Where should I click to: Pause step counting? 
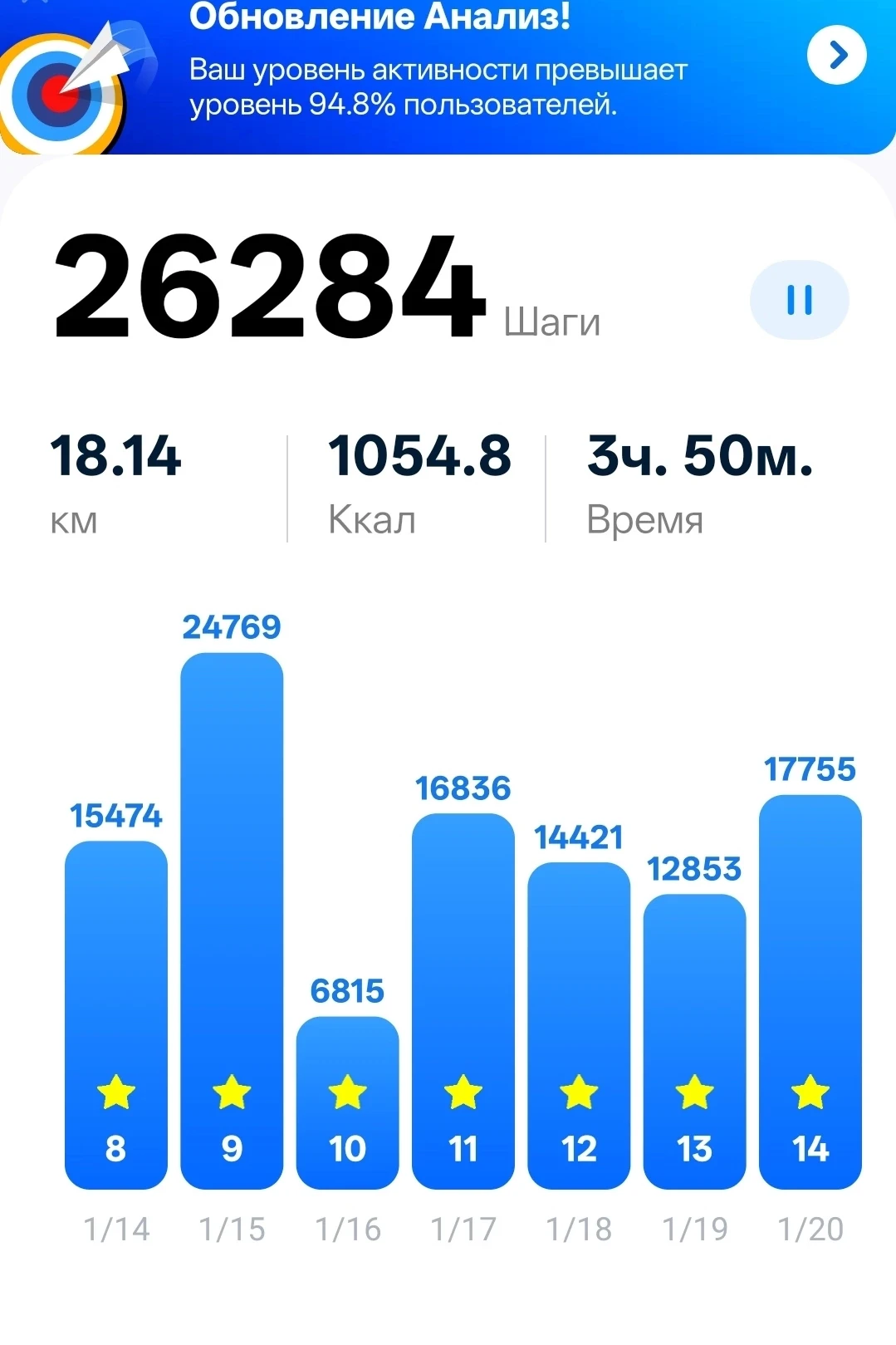pyautogui.click(x=799, y=300)
